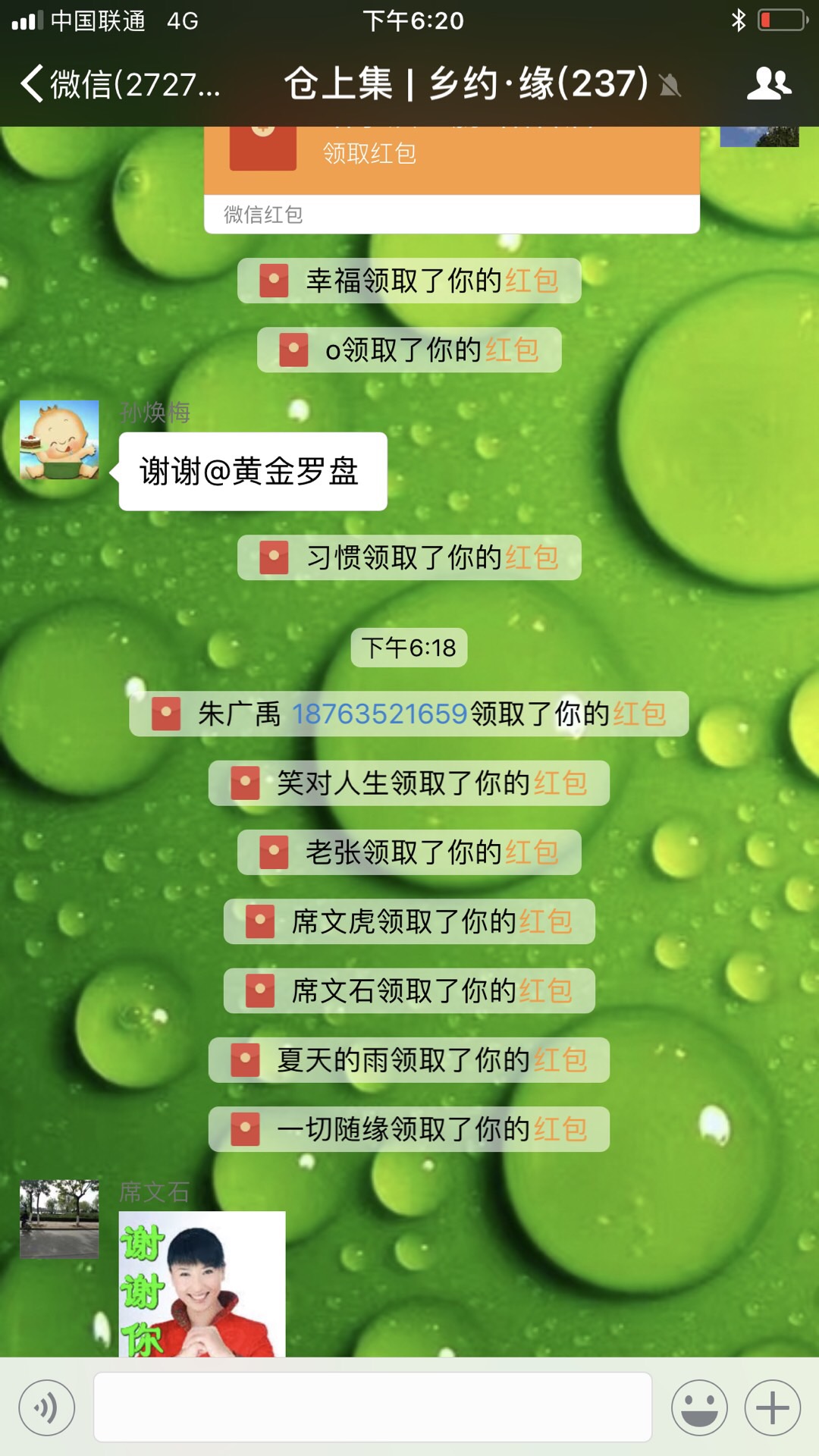Open 红包 link in 一切随缘 claimed notice
This screenshot has width=819, height=1456.
pos(560,1130)
